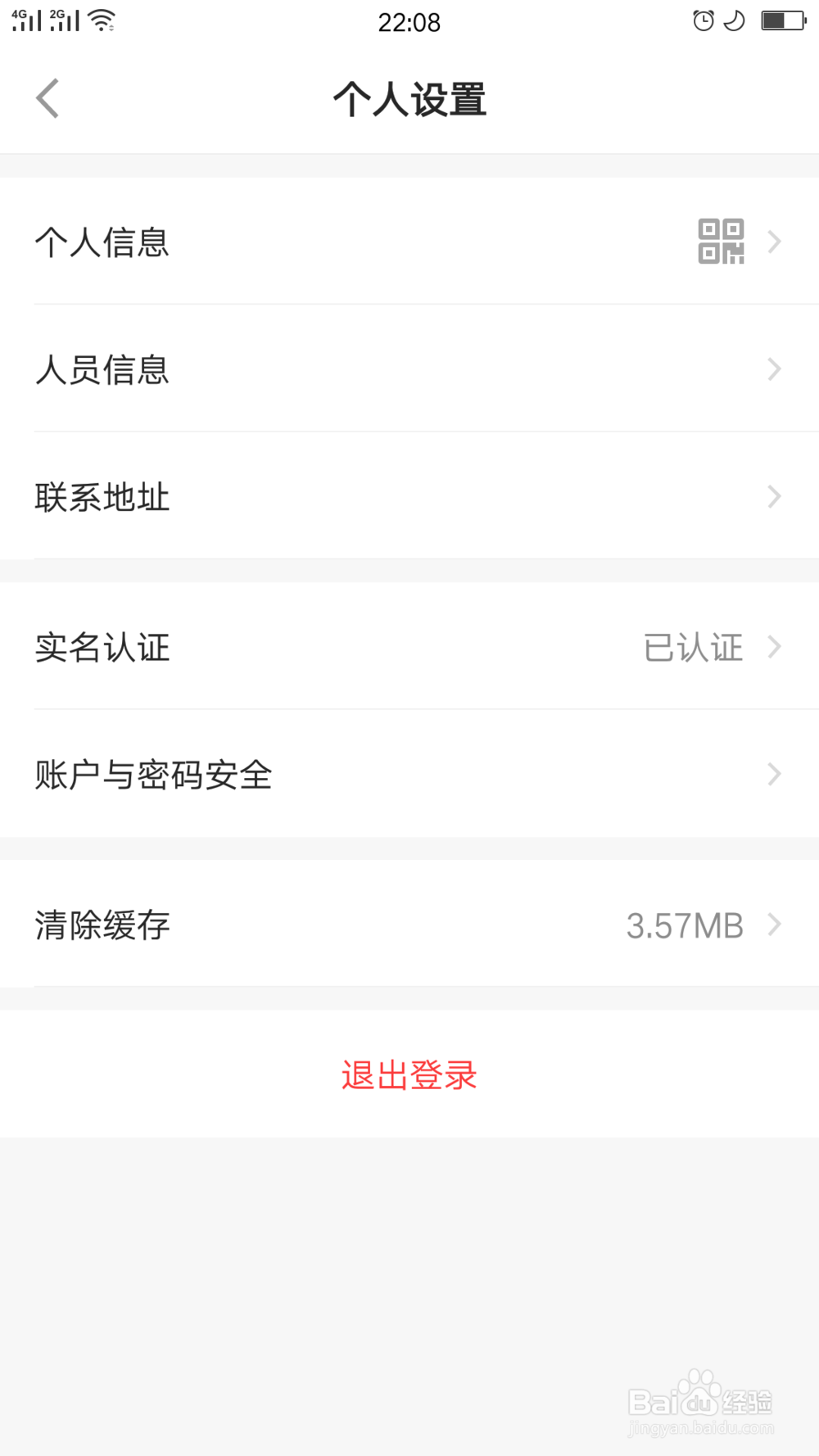
Task: Open 联系地址 row
Action: tap(409, 496)
